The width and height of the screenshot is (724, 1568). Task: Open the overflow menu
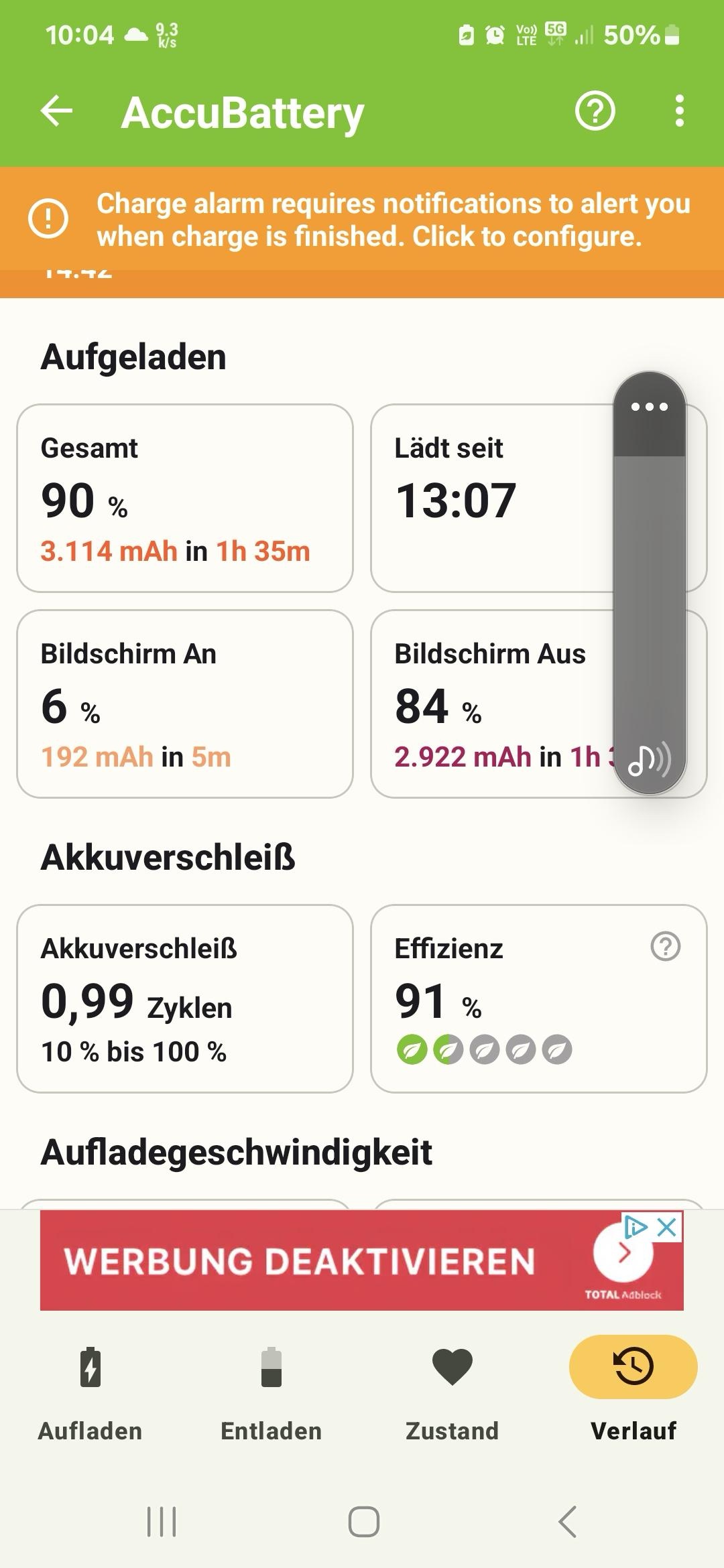pyautogui.click(x=680, y=111)
